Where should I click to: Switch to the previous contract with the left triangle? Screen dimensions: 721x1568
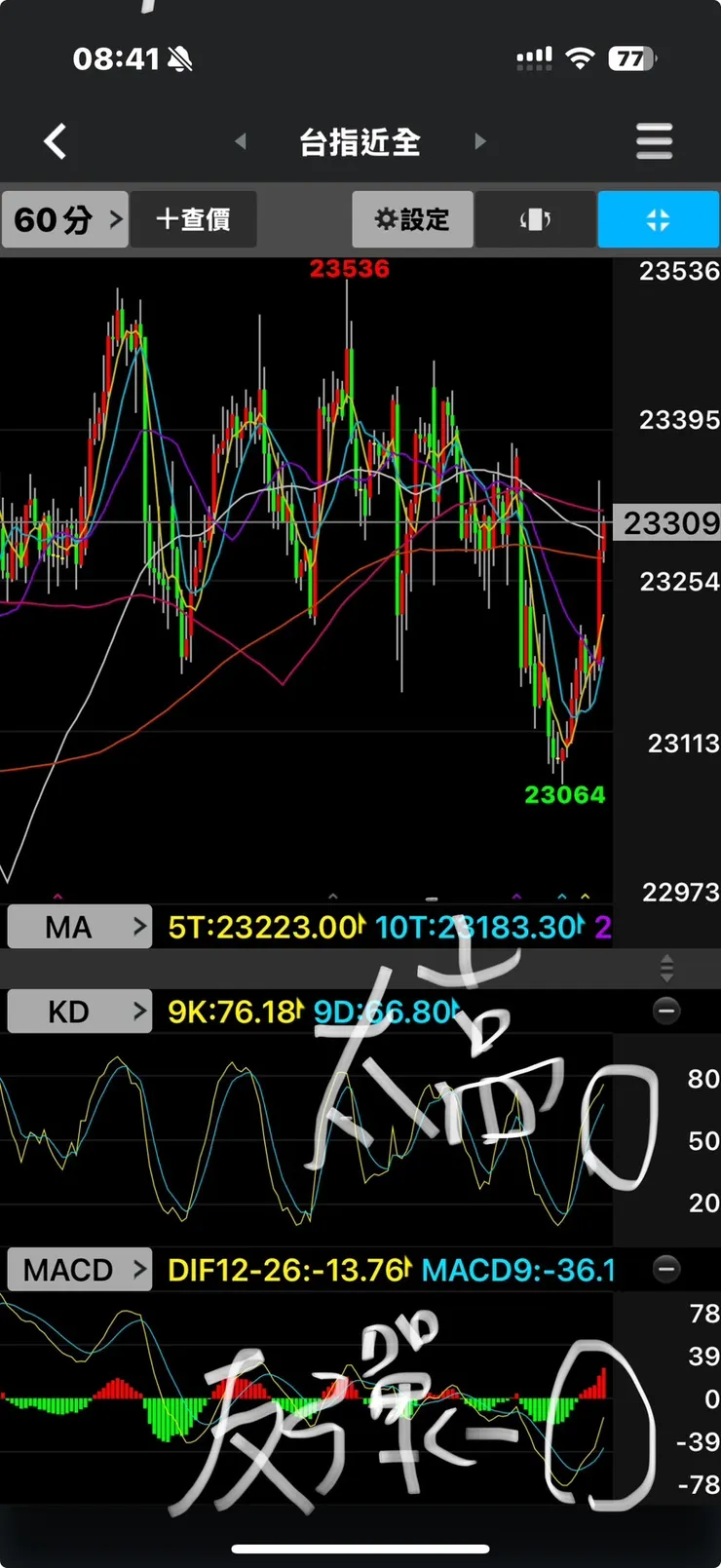[241, 142]
